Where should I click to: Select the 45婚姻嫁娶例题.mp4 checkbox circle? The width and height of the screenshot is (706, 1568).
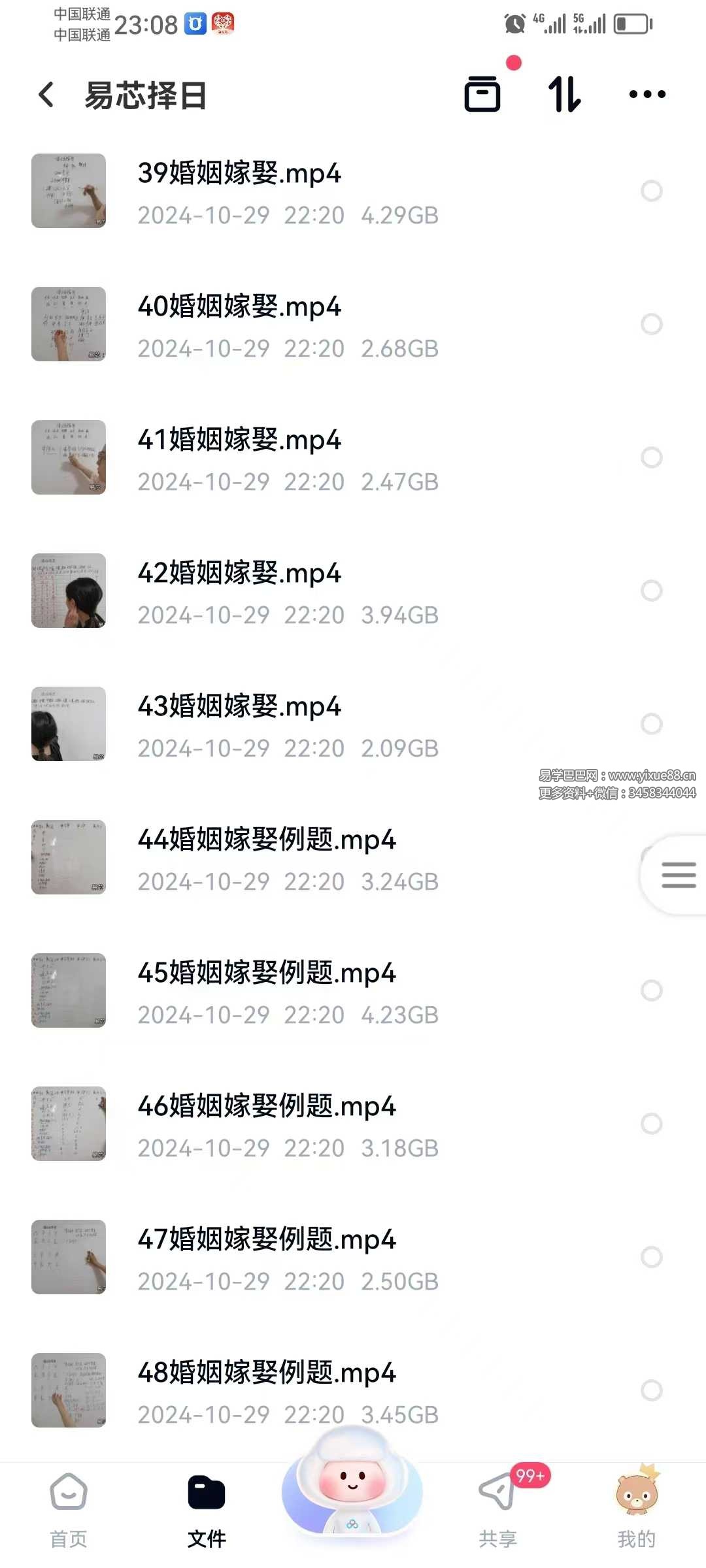651,990
